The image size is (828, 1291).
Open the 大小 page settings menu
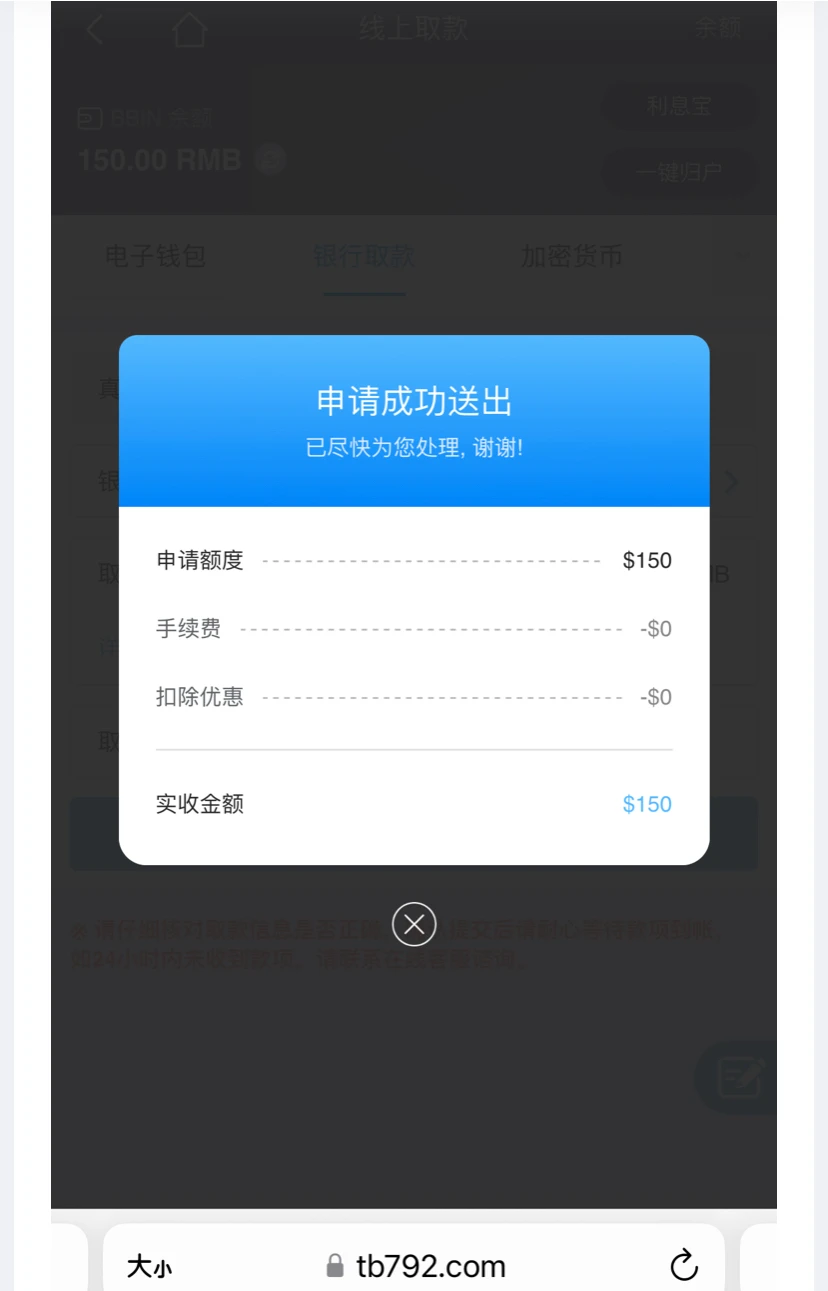point(149,1267)
